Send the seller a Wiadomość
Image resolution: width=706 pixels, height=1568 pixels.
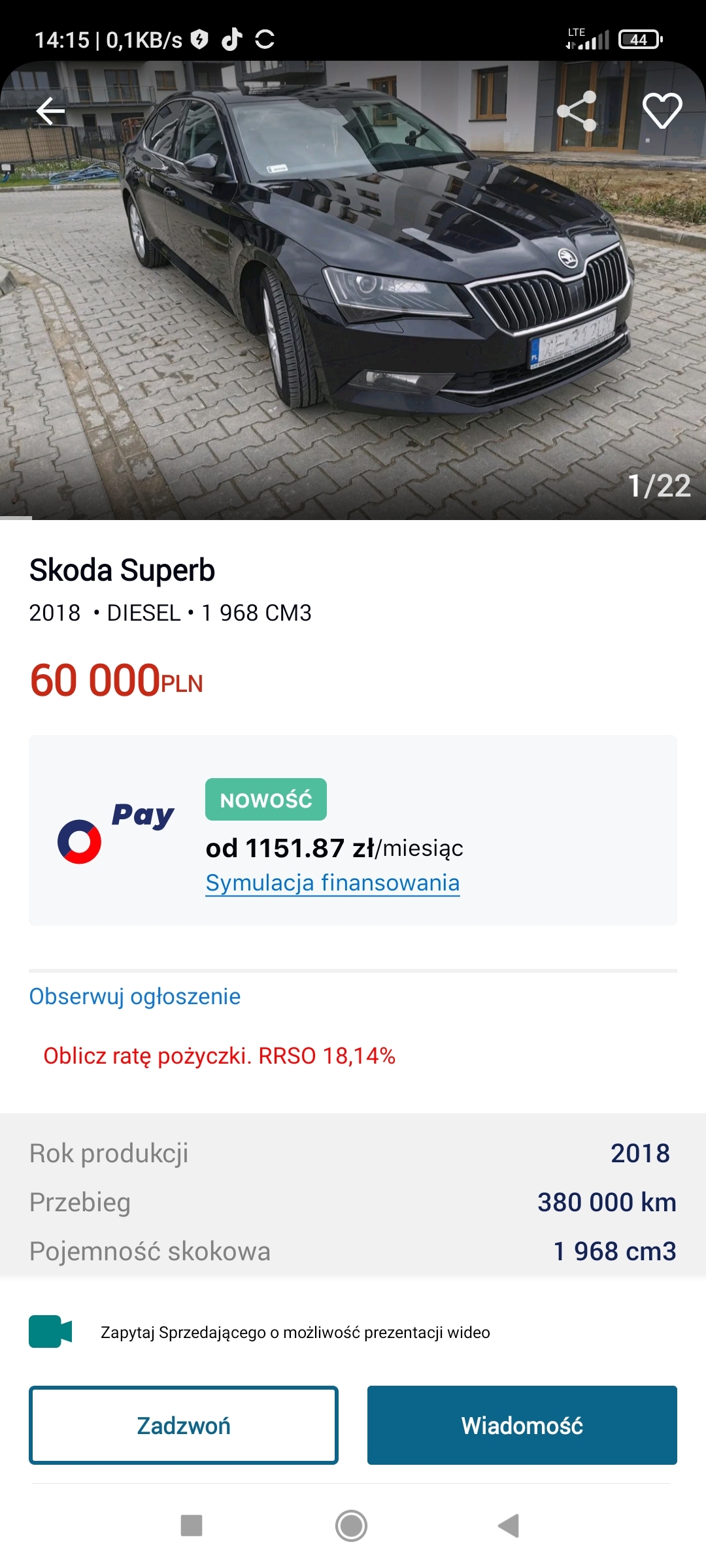tap(522, 1425)
